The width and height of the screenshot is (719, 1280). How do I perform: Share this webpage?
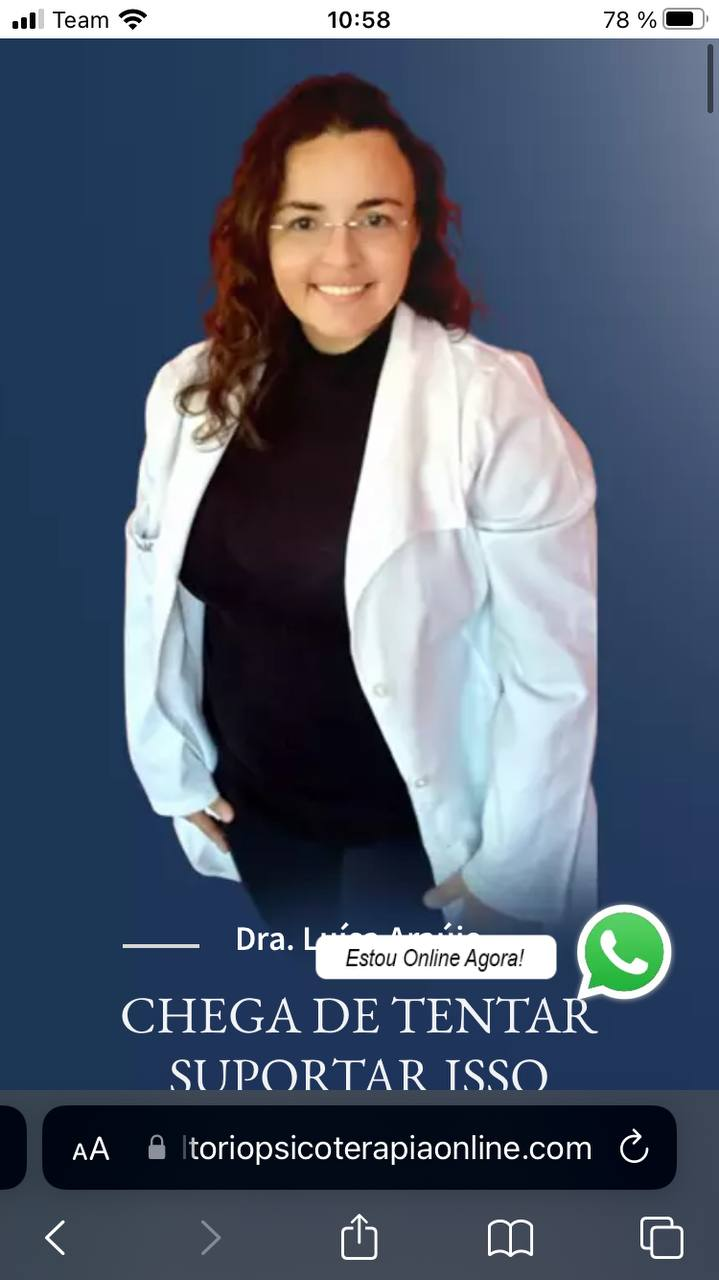359,1238
